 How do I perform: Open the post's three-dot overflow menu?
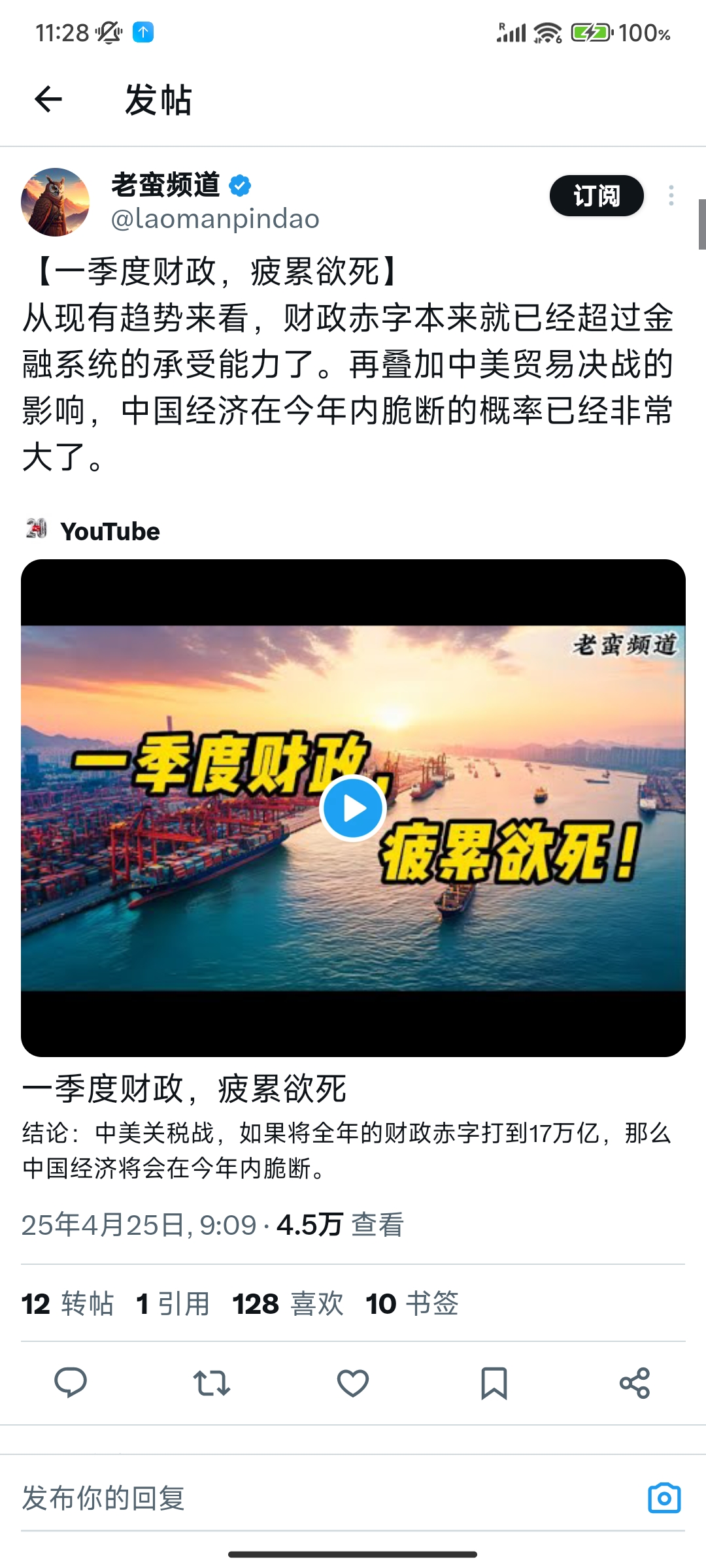tap(671, 195)
